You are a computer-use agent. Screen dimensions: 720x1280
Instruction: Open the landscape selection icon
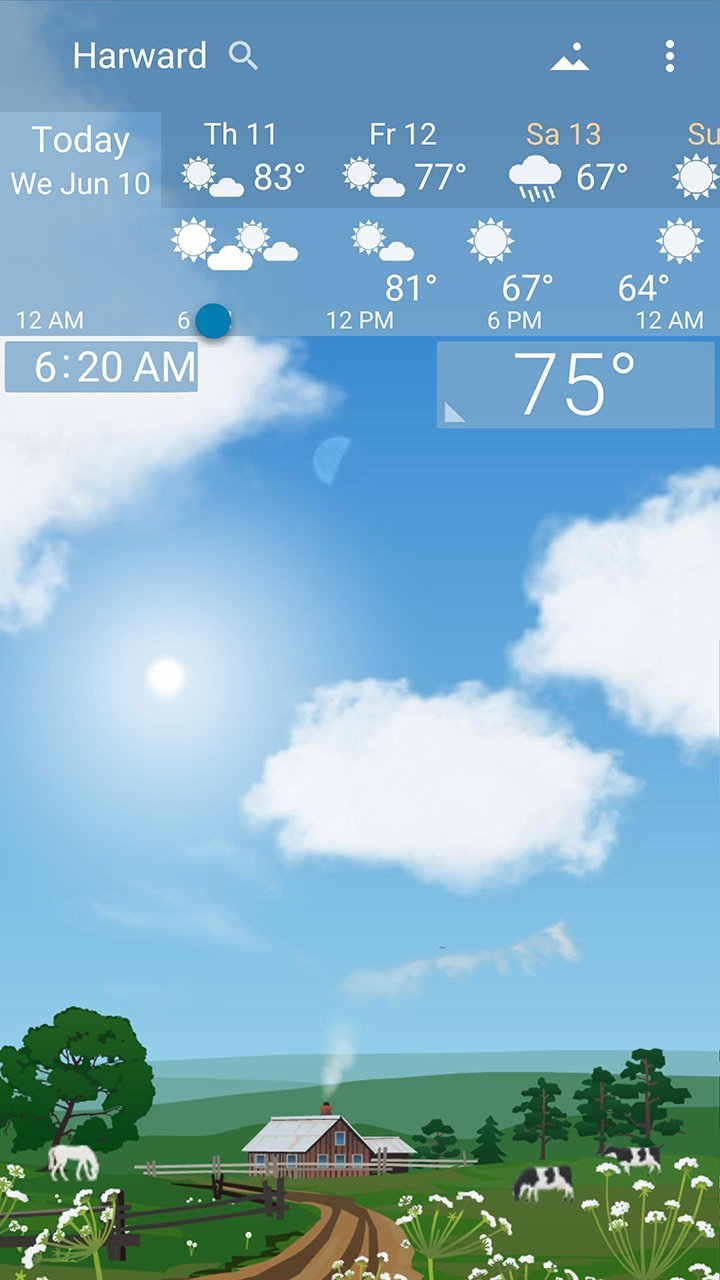pos(569,57)
